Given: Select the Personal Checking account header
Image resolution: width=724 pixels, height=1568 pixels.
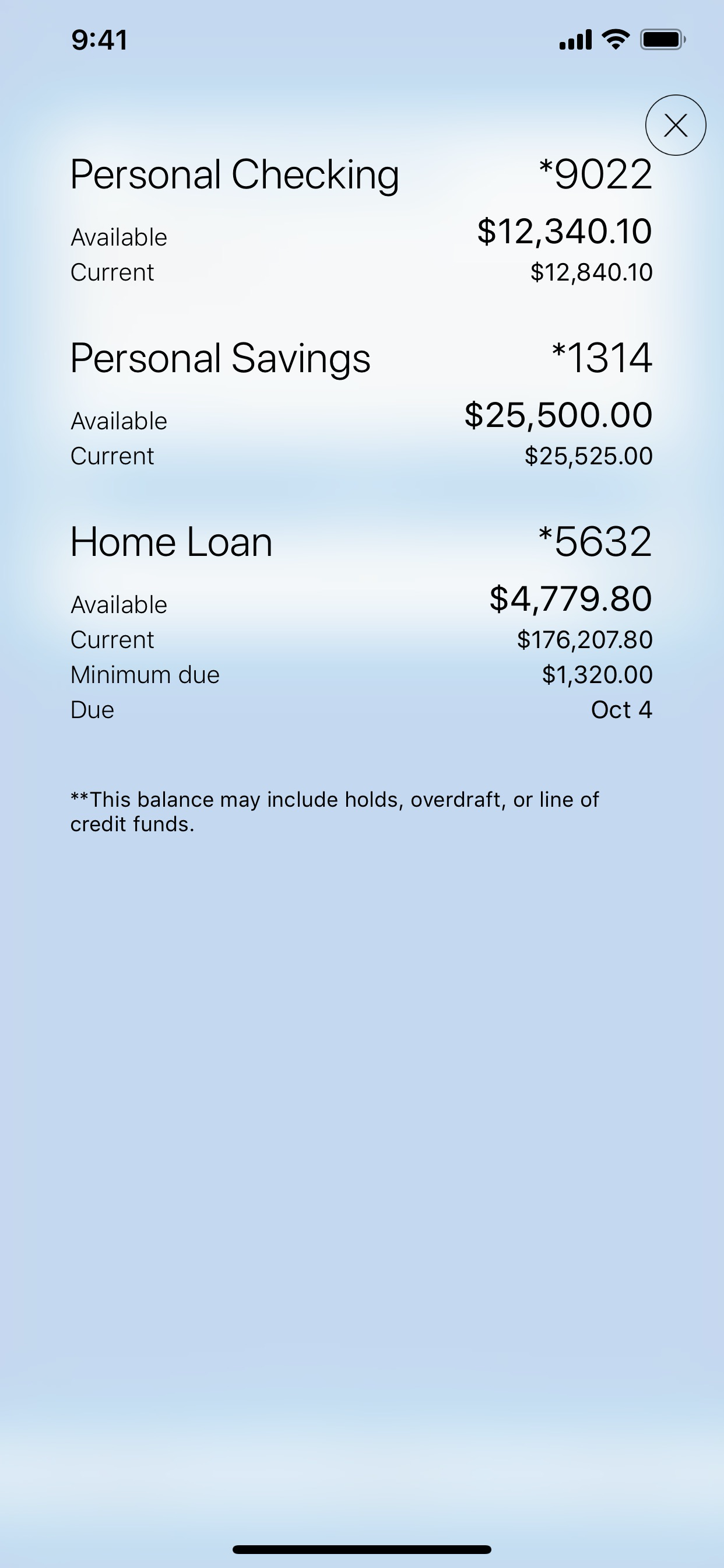Looking at the screenshot, I should tap(235, 176).
